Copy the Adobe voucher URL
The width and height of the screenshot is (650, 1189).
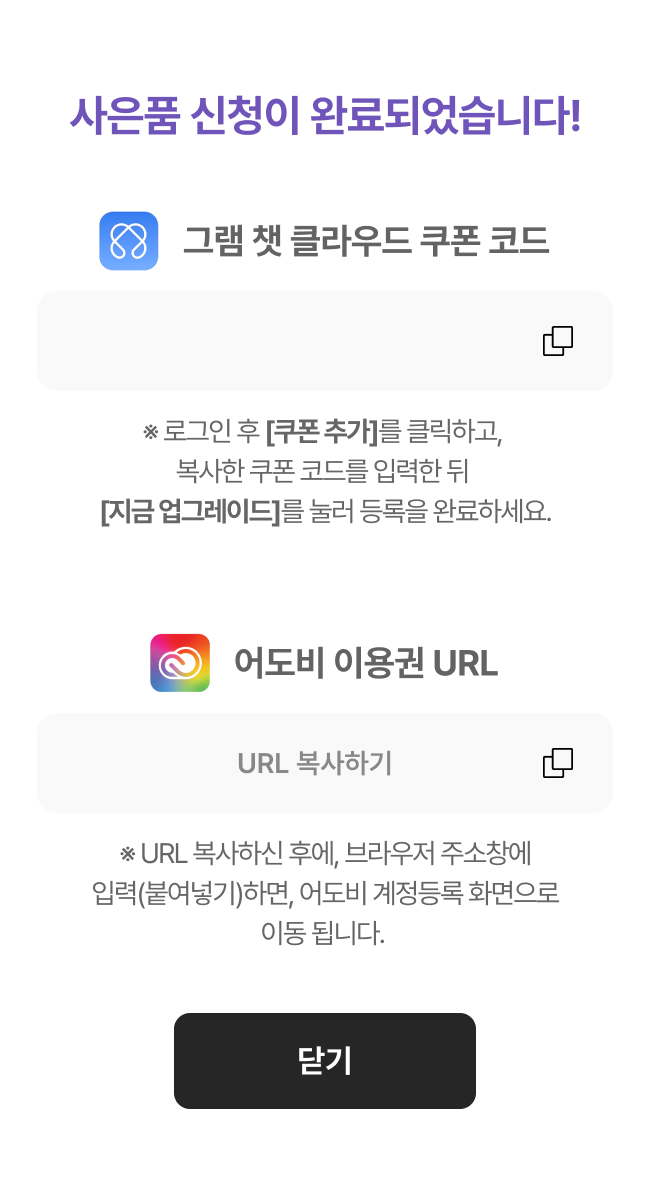pyautogui.click(x=557, y=763)
